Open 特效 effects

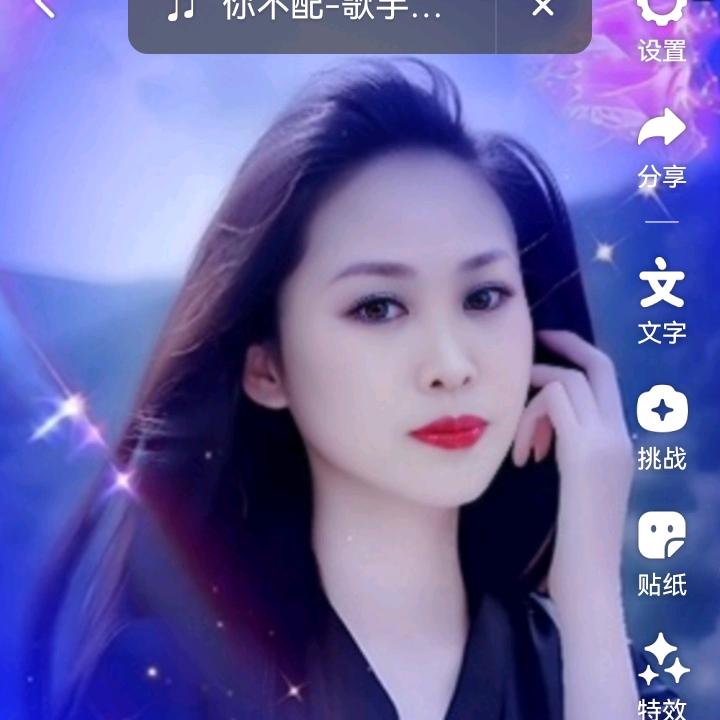coord(664,676)
